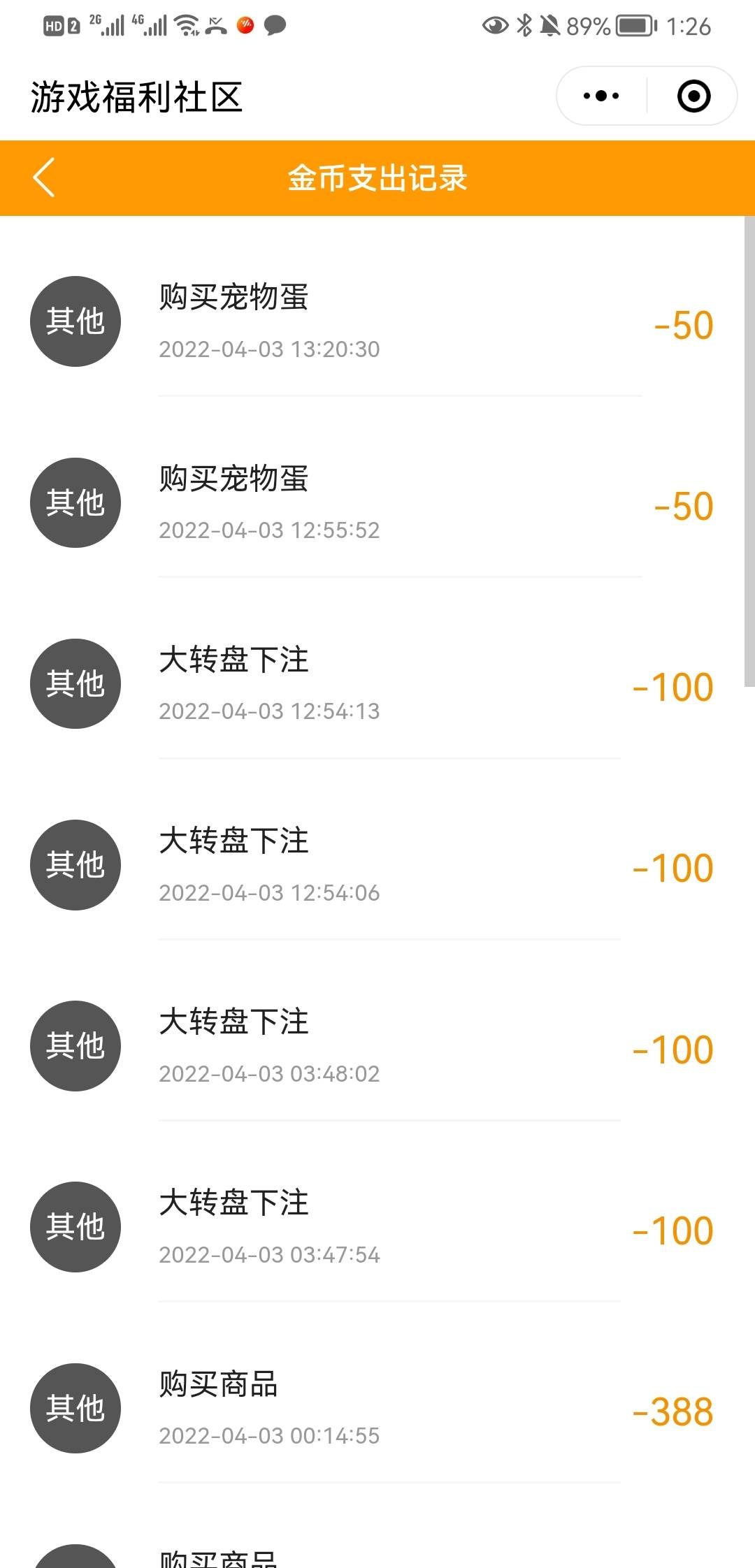This screenshot has width=755, height=1568.
Task: Open the mini-program three-dot menu
Action: (601, 96)
